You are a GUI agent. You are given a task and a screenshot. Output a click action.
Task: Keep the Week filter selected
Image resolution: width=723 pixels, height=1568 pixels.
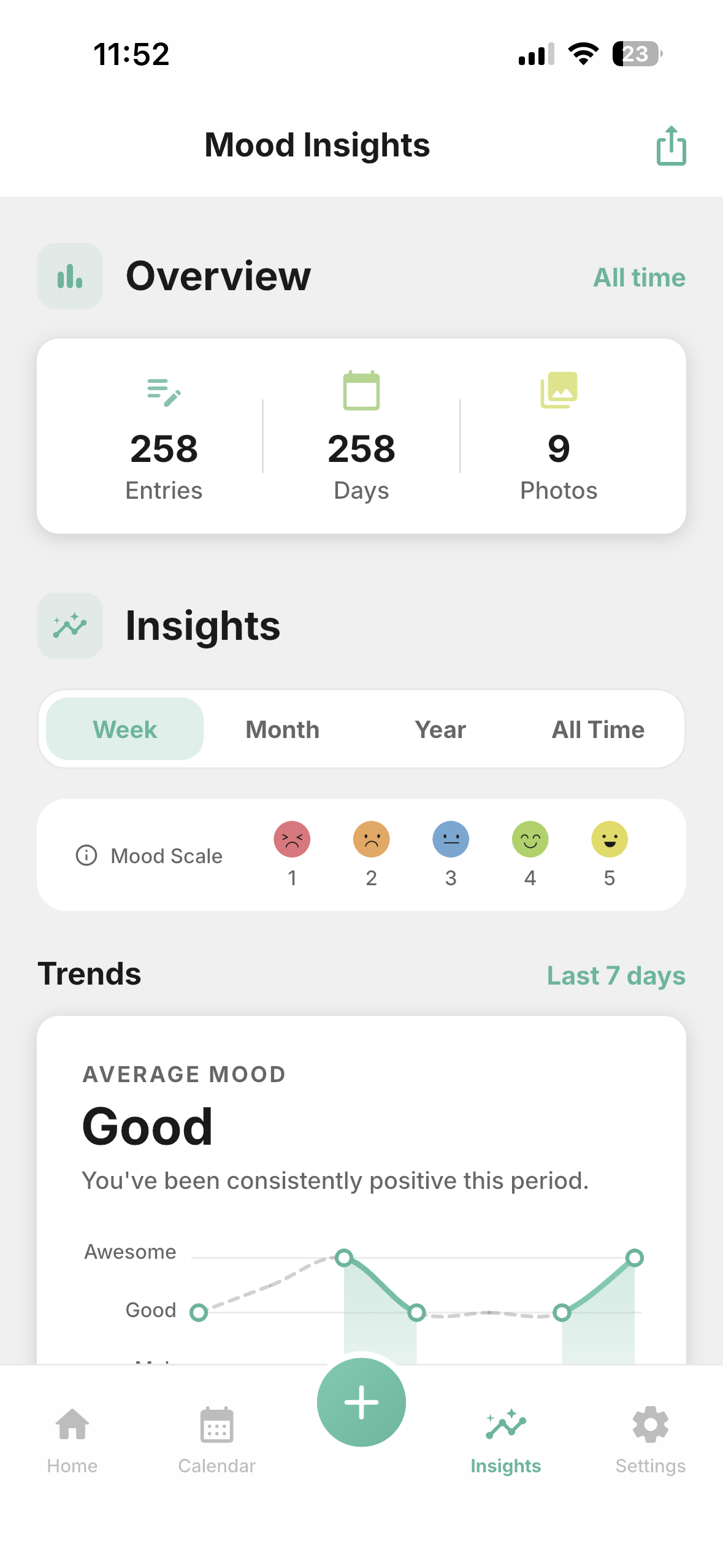(124, 729)
